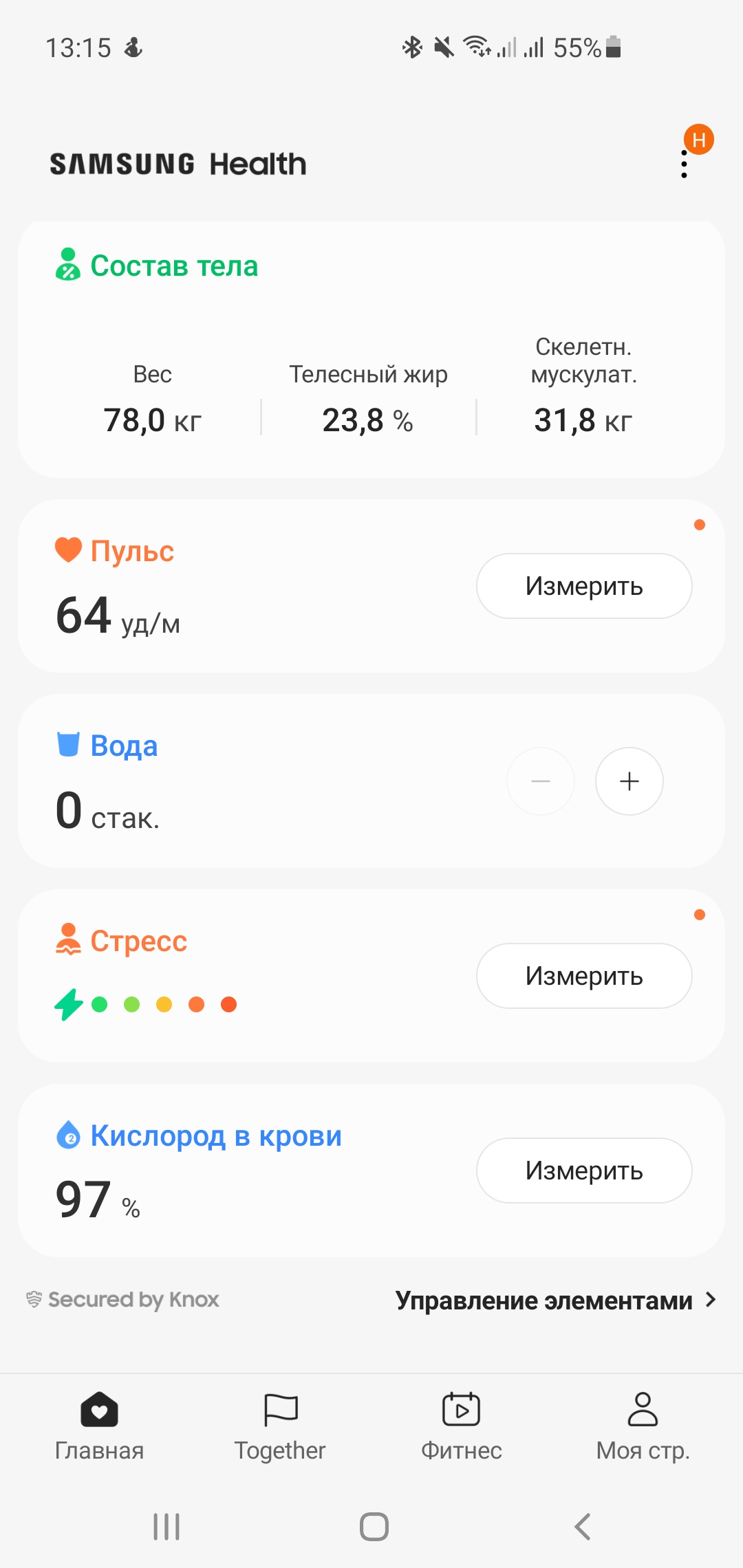Open the three-dot overflow menu

(x=684, y=164)
